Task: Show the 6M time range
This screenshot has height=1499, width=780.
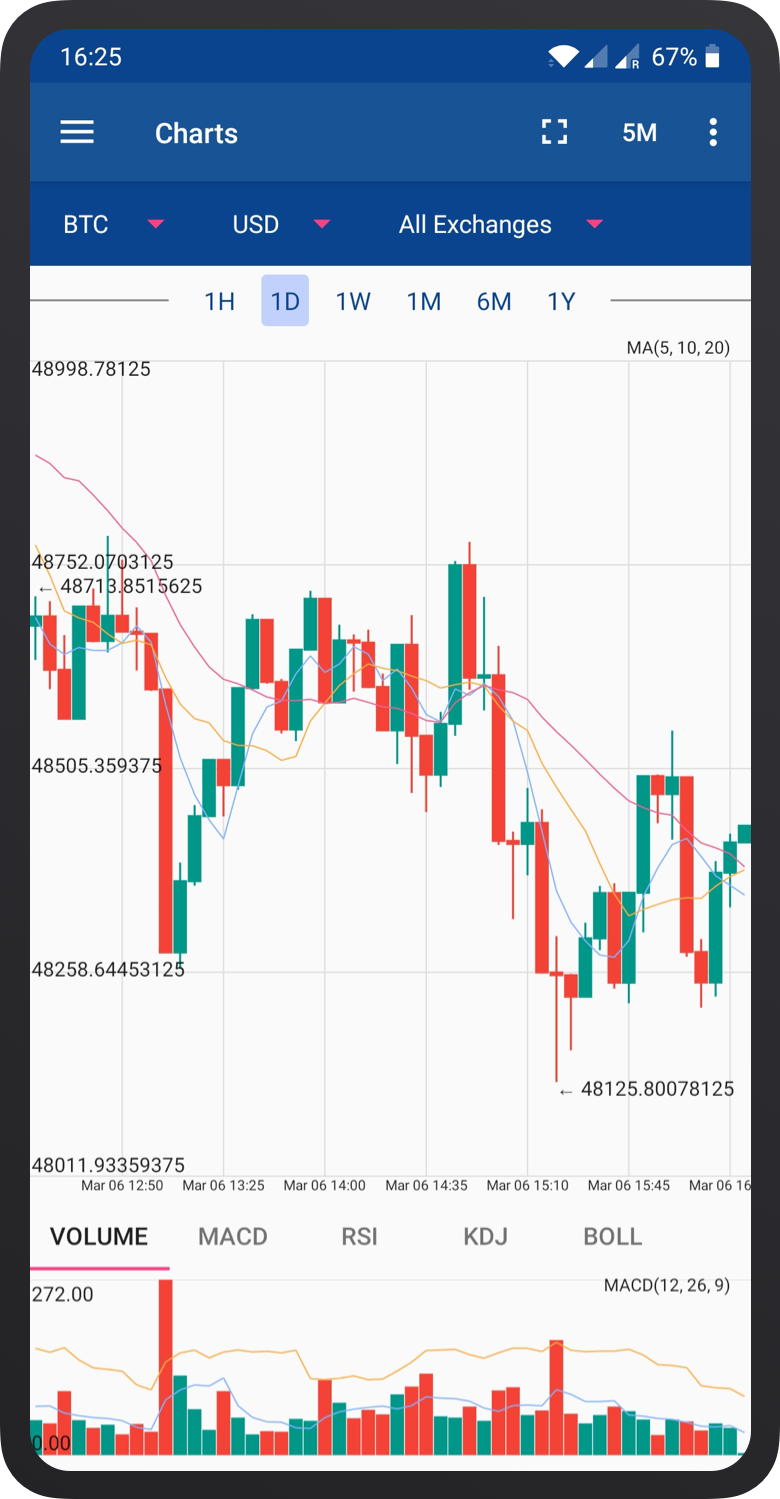Action: coord(494,301)
